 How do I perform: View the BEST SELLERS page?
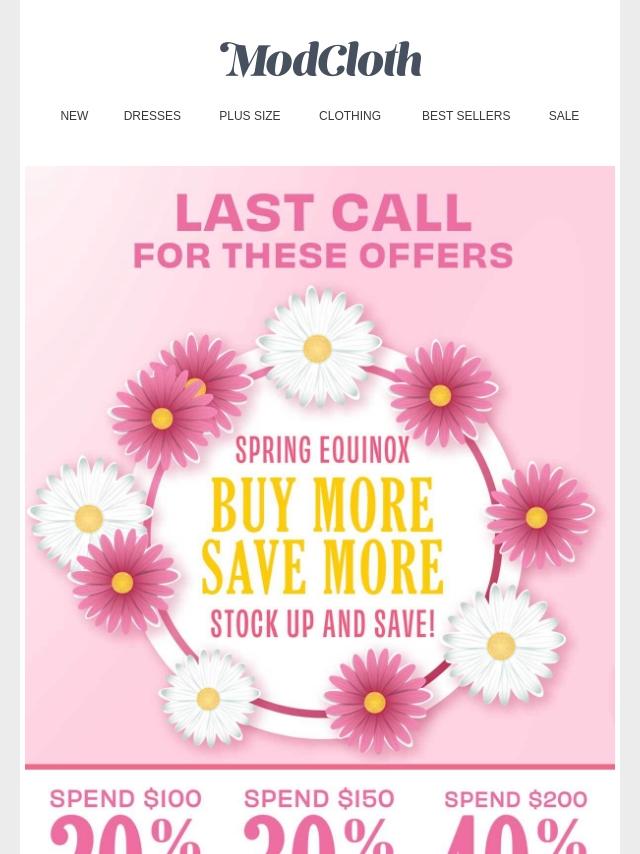[466, 116]
